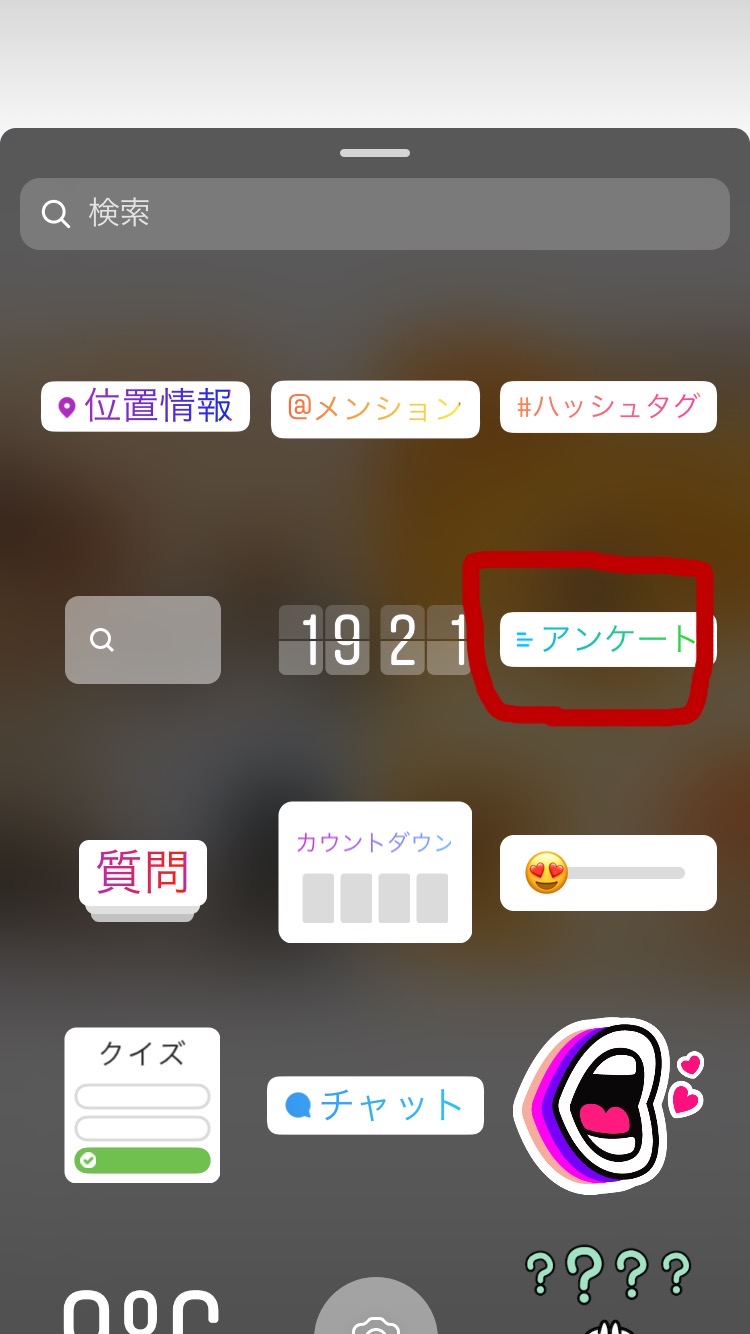This screenshot has height=1334, width=750.
Task: Choose the #ハッシュタグ hashtag sticker
Action: tap(608, 407)
